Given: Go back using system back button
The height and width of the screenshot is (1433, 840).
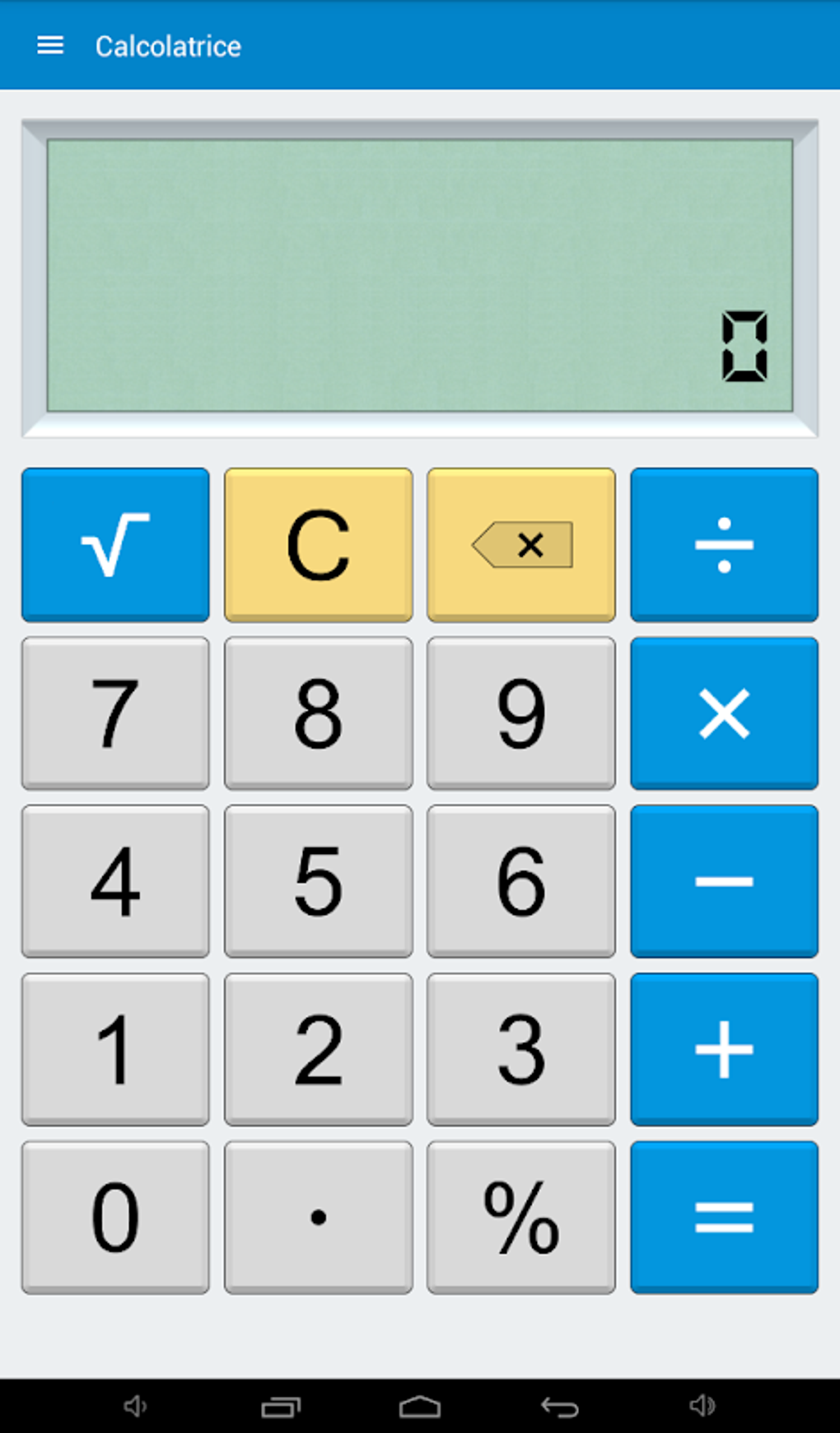Looking at the screenshot, I should click(560, 1407).
